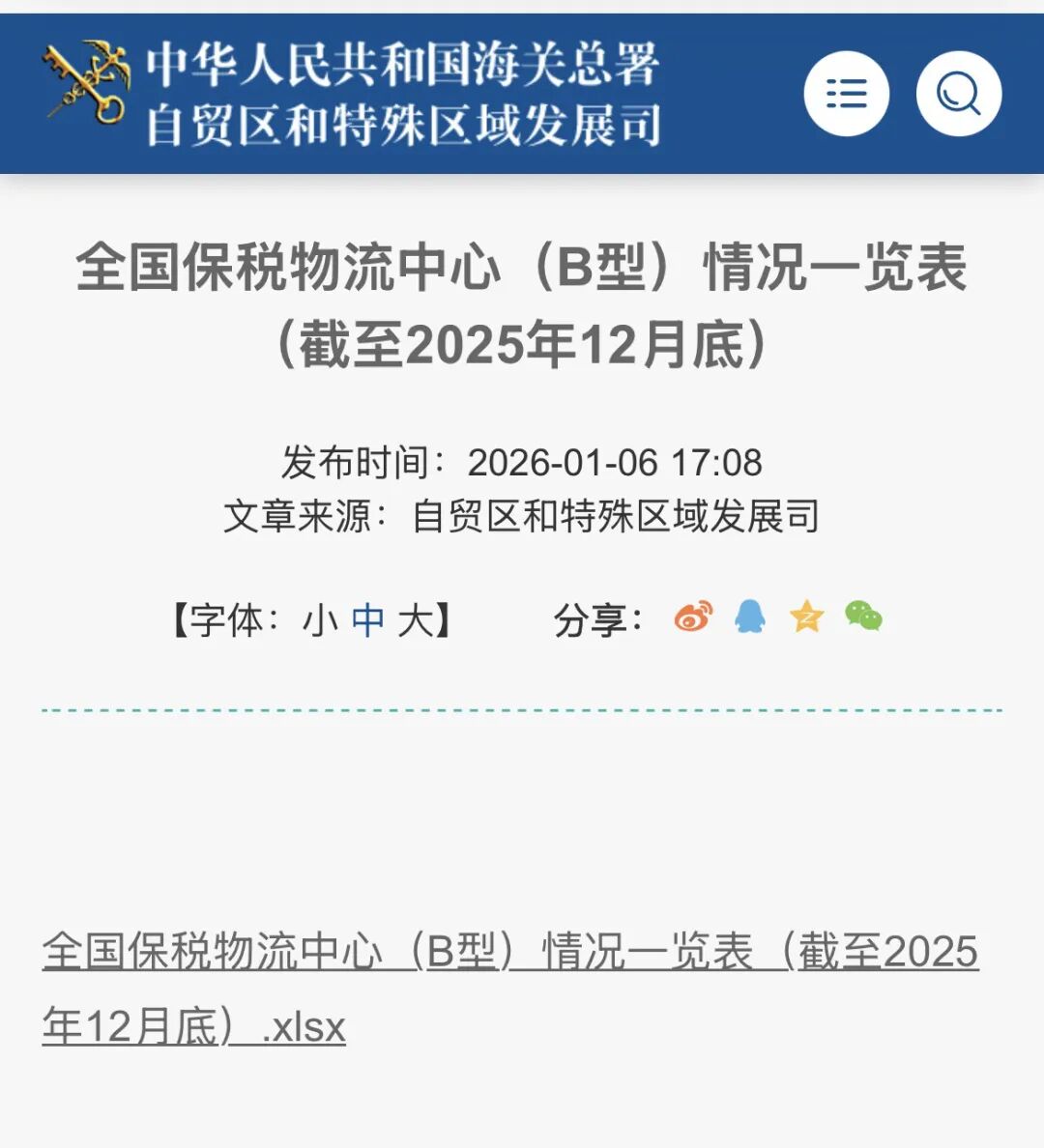Download the 全国保税物流中心 xlsx attachment
This screenshot has height=1148, width=1044.
(509, 953)
